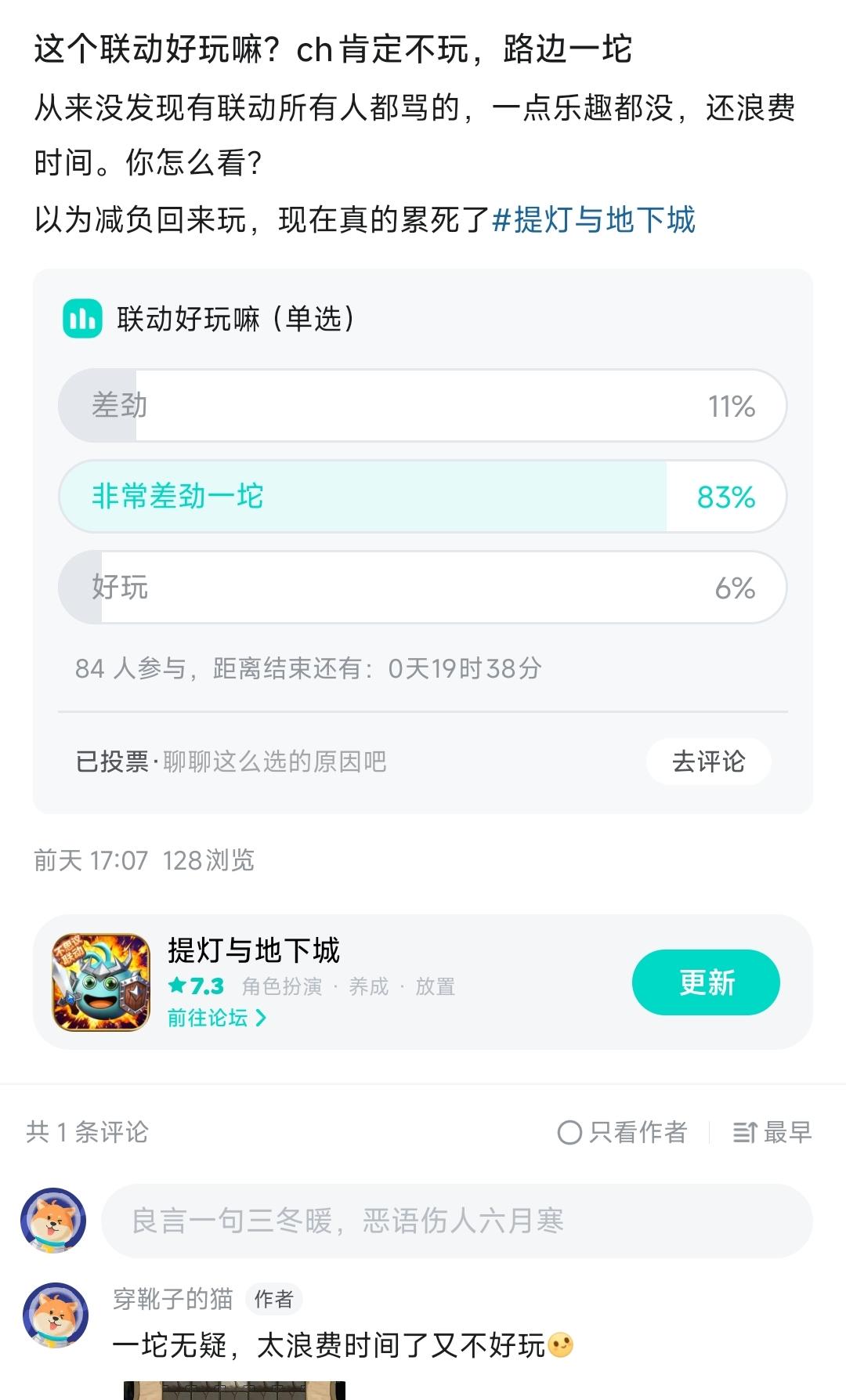
Task: Go to the 前往论坛 forum link
Action: pos(217,1018)
